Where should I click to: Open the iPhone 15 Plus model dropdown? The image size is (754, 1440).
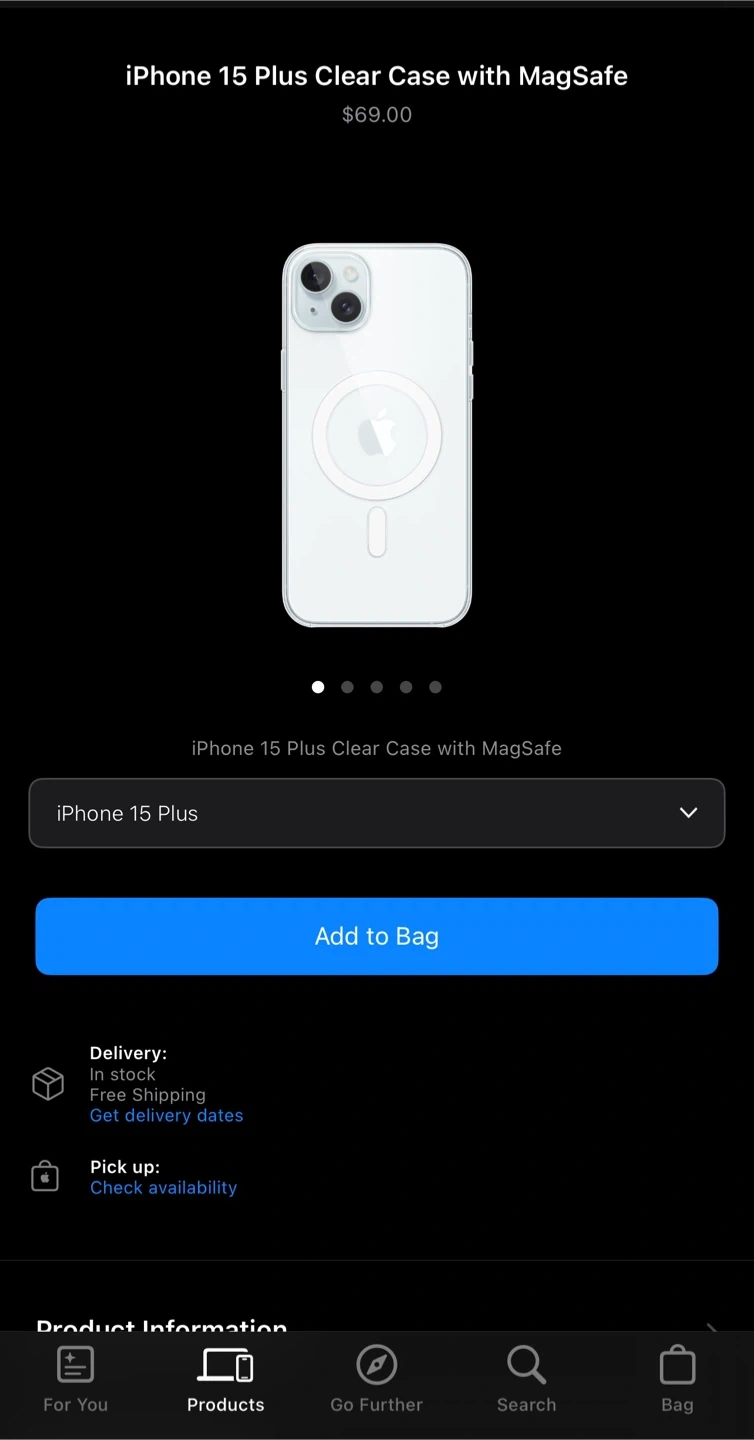(377, 813)
